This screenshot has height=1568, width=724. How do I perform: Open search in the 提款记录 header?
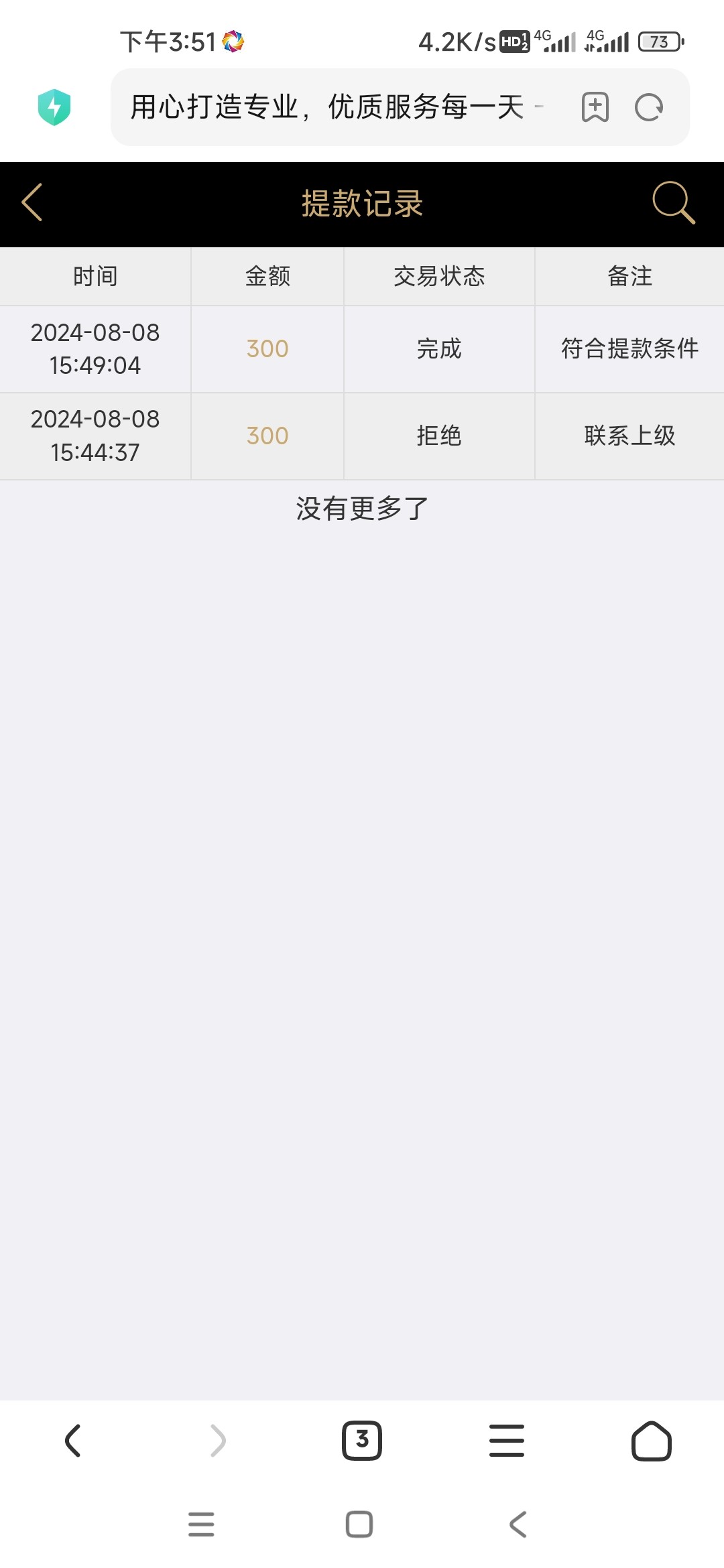pyautogui.click(x=673, y=202)
